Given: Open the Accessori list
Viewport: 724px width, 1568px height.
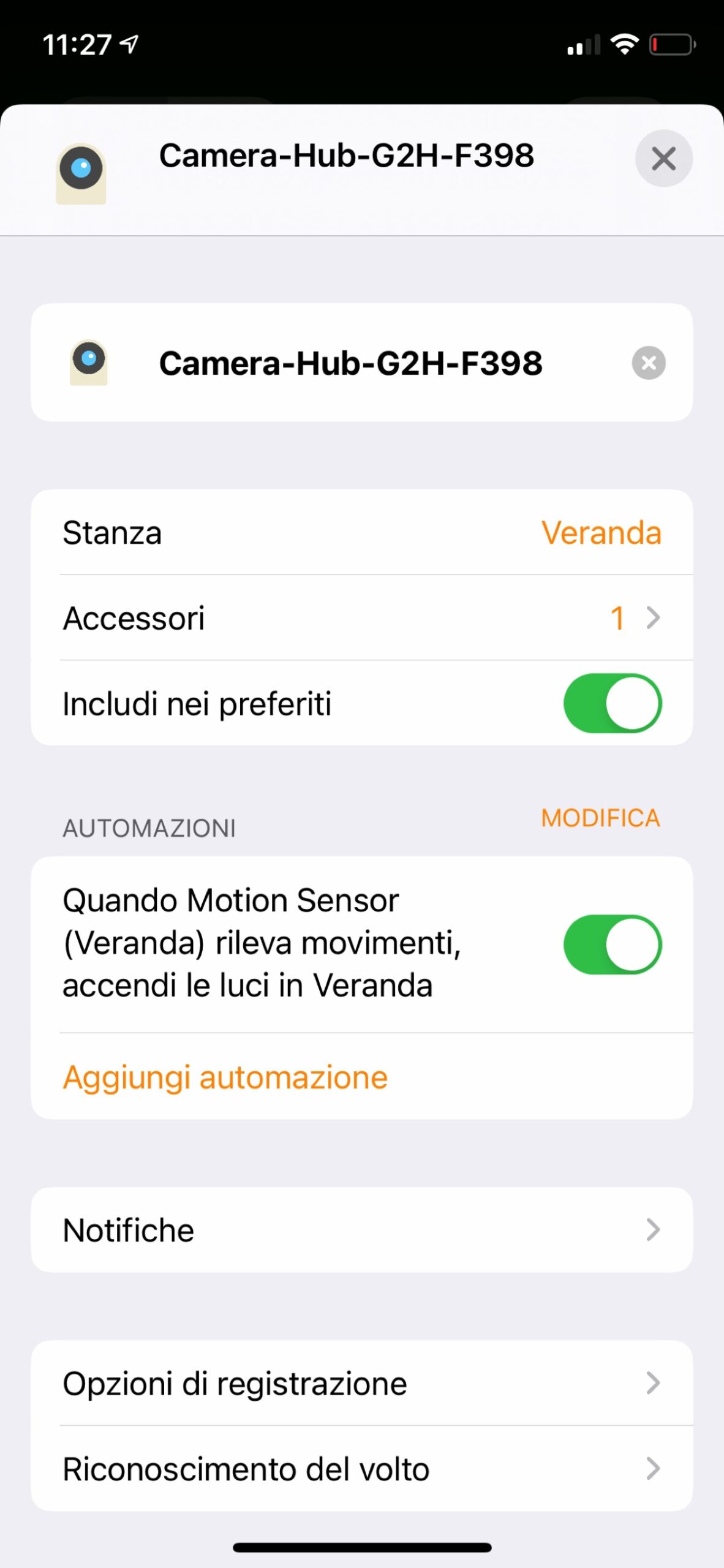Looking at the screenshot, I should [361, 617].
